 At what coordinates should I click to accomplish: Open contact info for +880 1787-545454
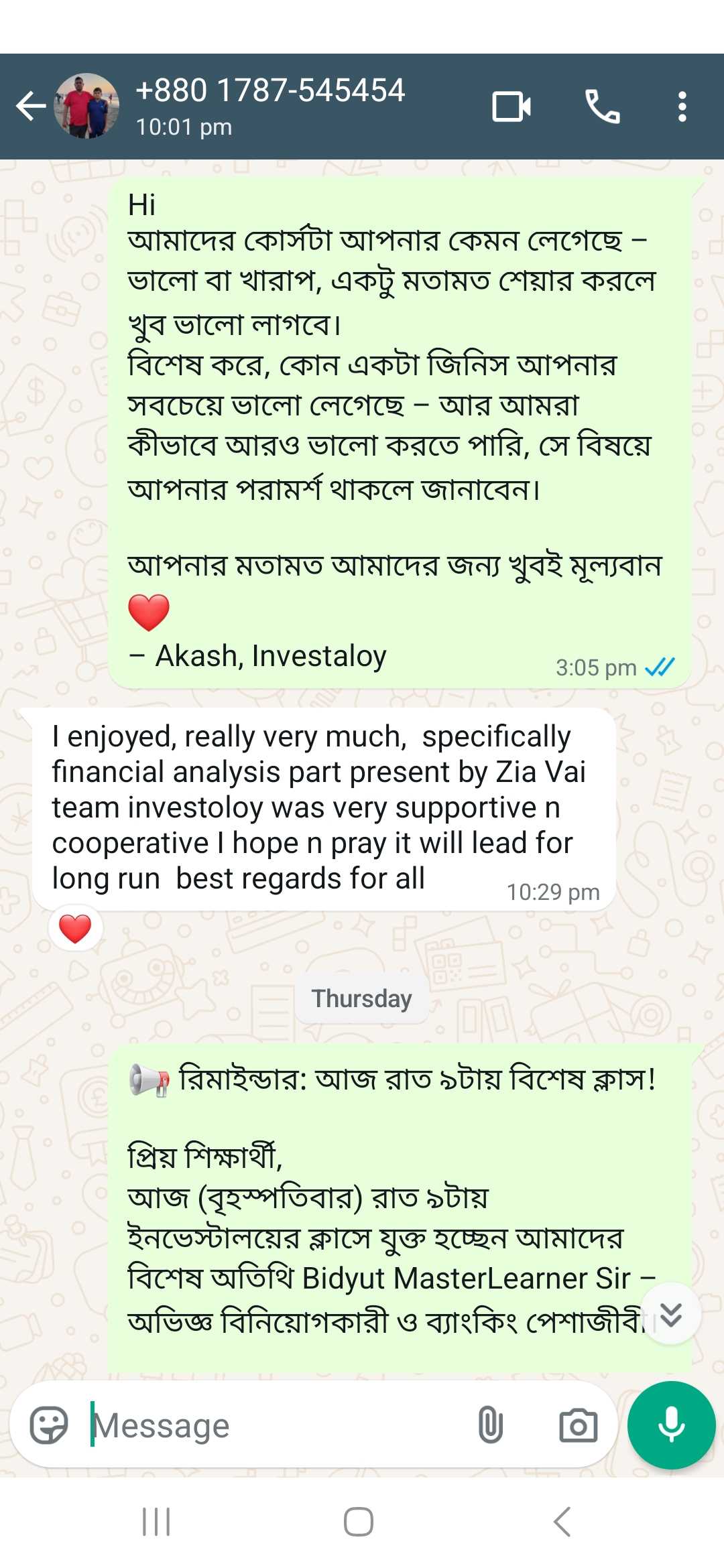tap(269, 105)
